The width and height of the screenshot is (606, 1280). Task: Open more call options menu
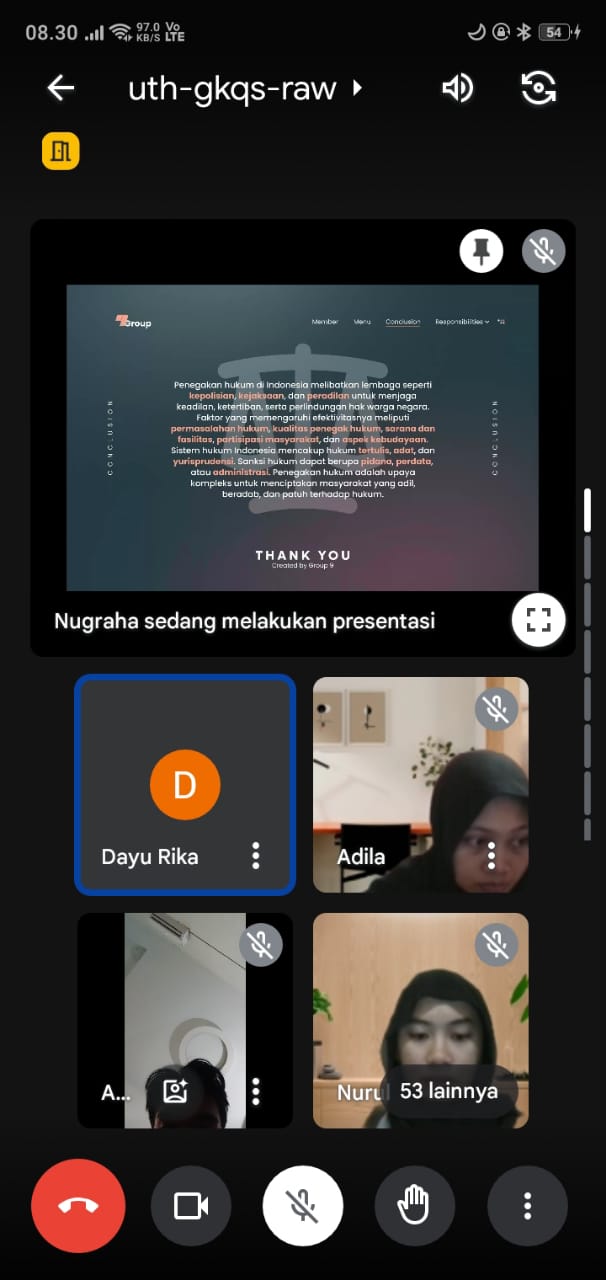click(527, 1206)
